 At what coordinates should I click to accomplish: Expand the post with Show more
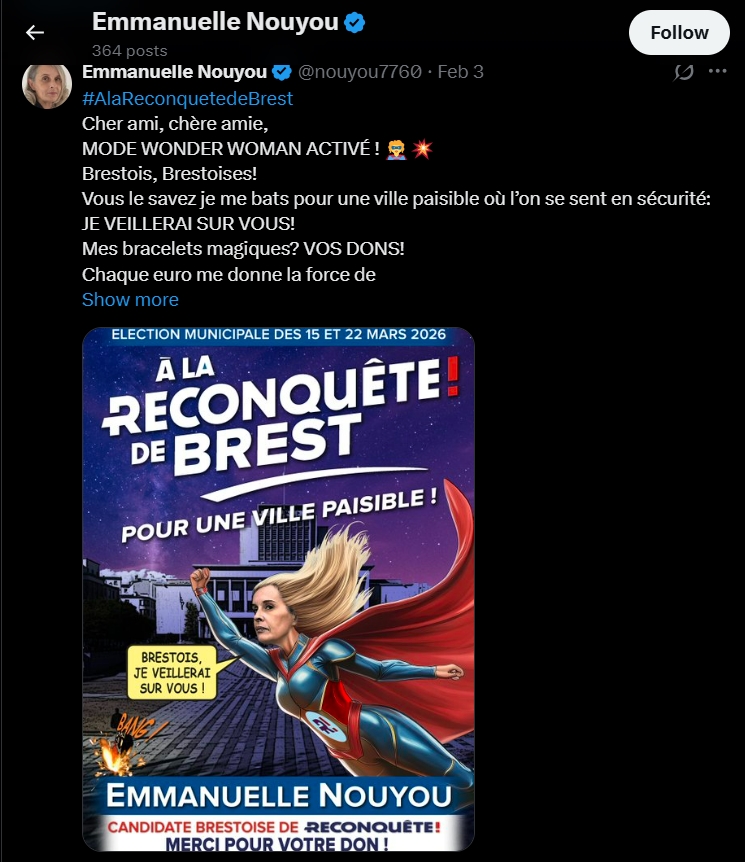130,299
